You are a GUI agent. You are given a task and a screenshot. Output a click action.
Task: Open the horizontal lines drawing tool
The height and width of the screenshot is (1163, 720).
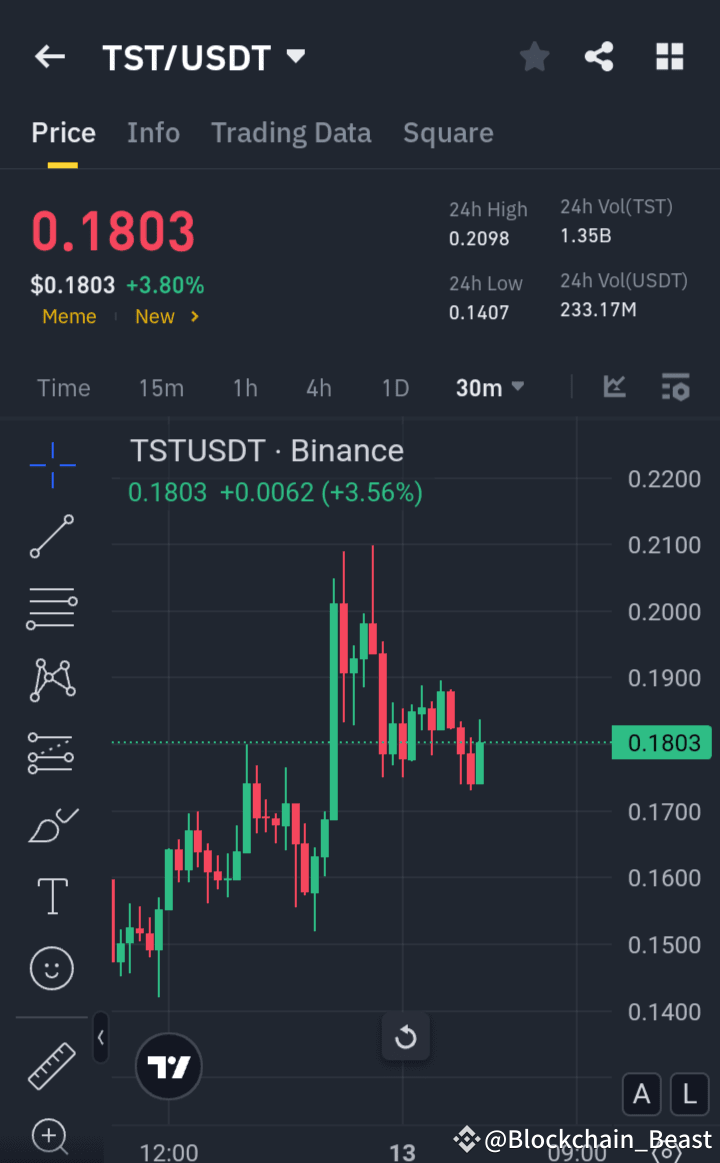[51, 608]
